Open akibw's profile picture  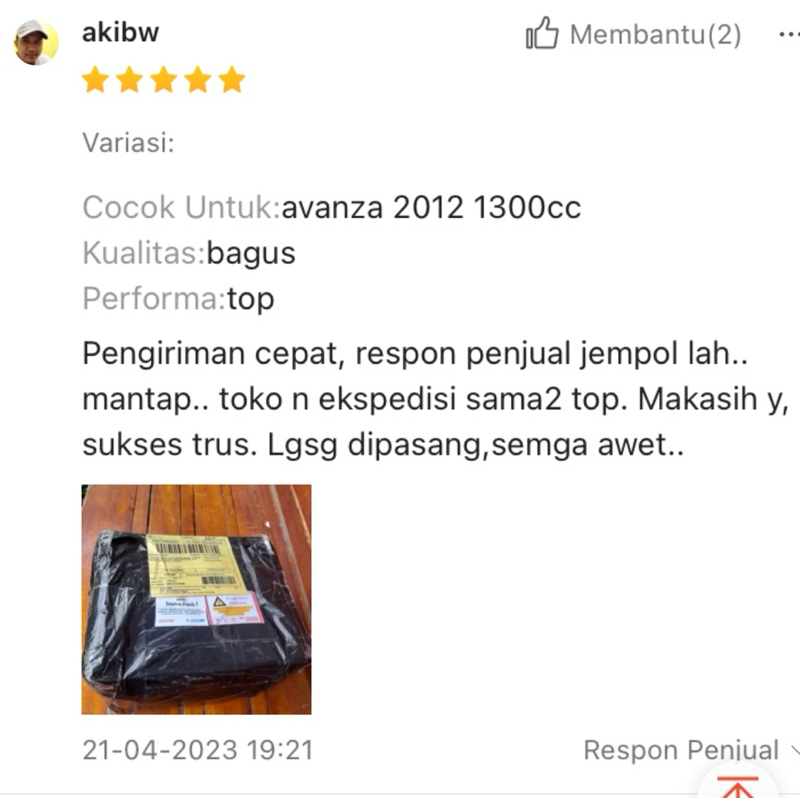point(35,42)
